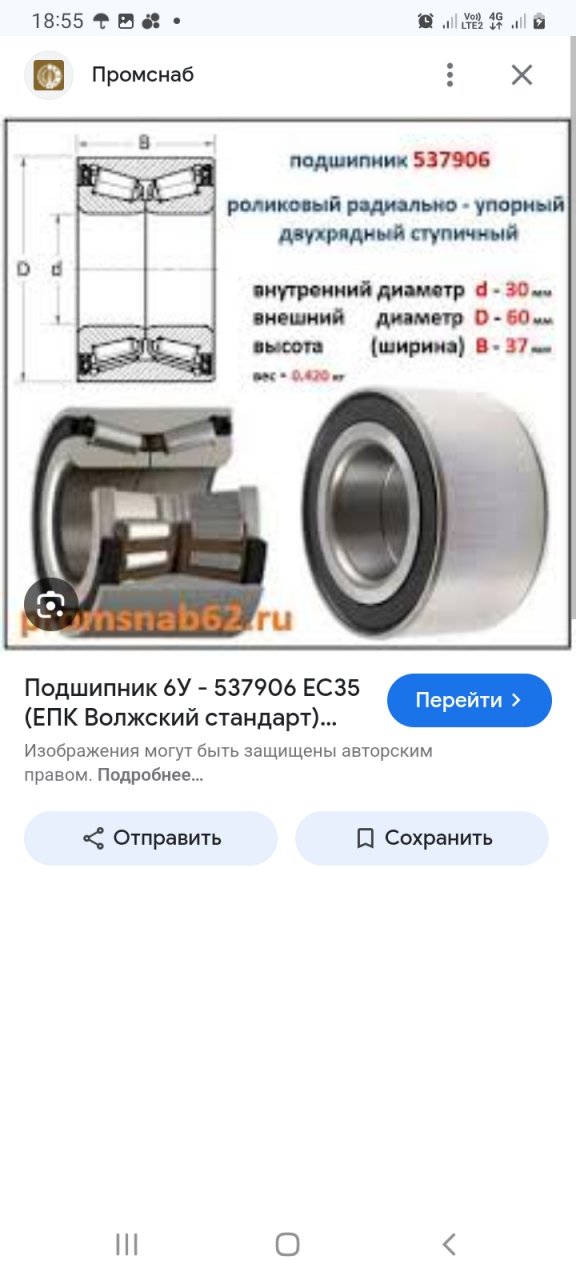Screen dimensions: 576x1280
Task: Share via the Отправить button
Action: [x=150, y=838]
